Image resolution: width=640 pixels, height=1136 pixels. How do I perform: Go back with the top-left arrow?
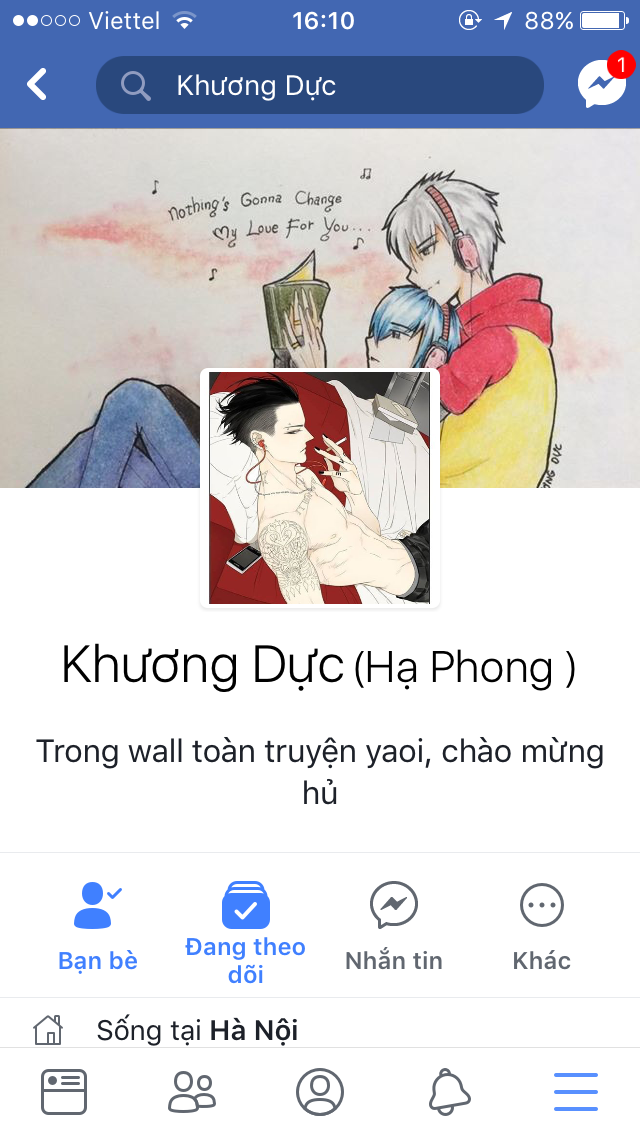pos(37,85)
